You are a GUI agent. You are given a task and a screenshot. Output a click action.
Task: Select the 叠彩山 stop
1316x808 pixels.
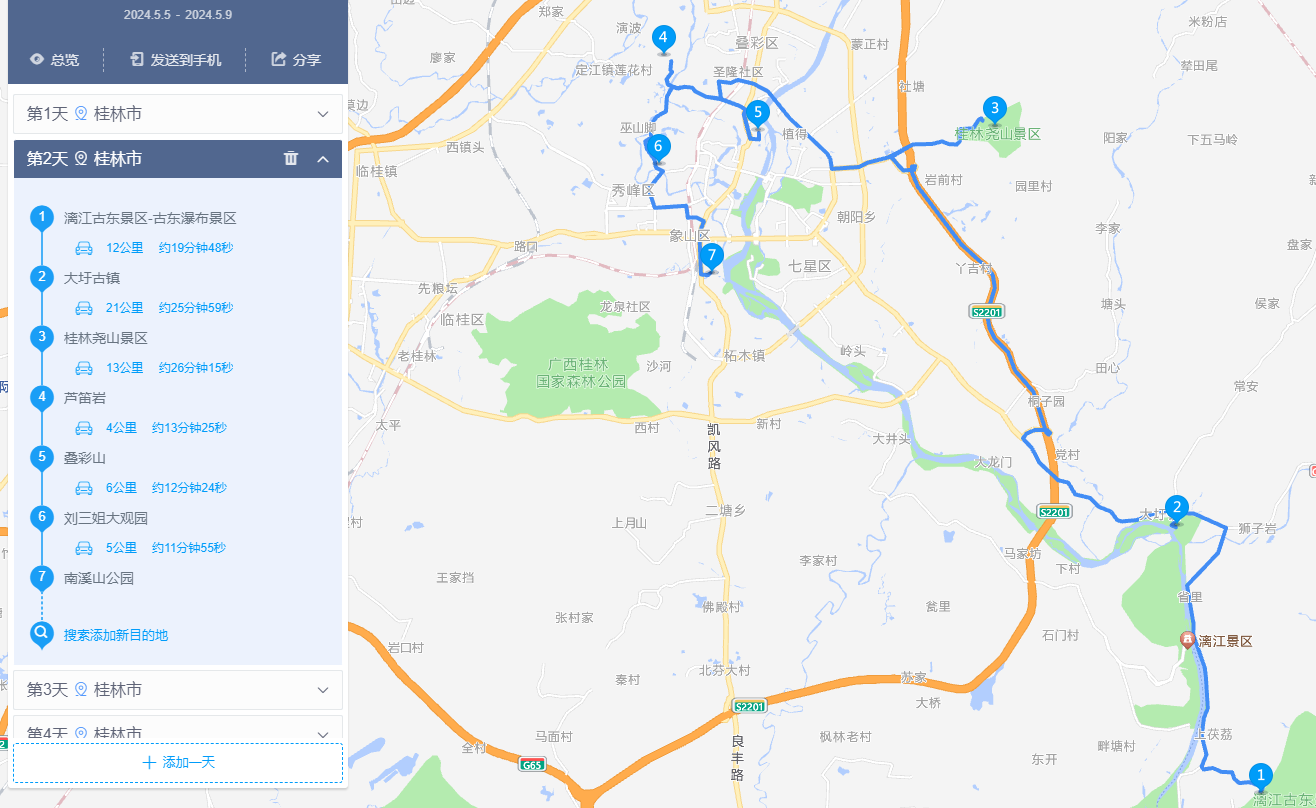(85, 458)
